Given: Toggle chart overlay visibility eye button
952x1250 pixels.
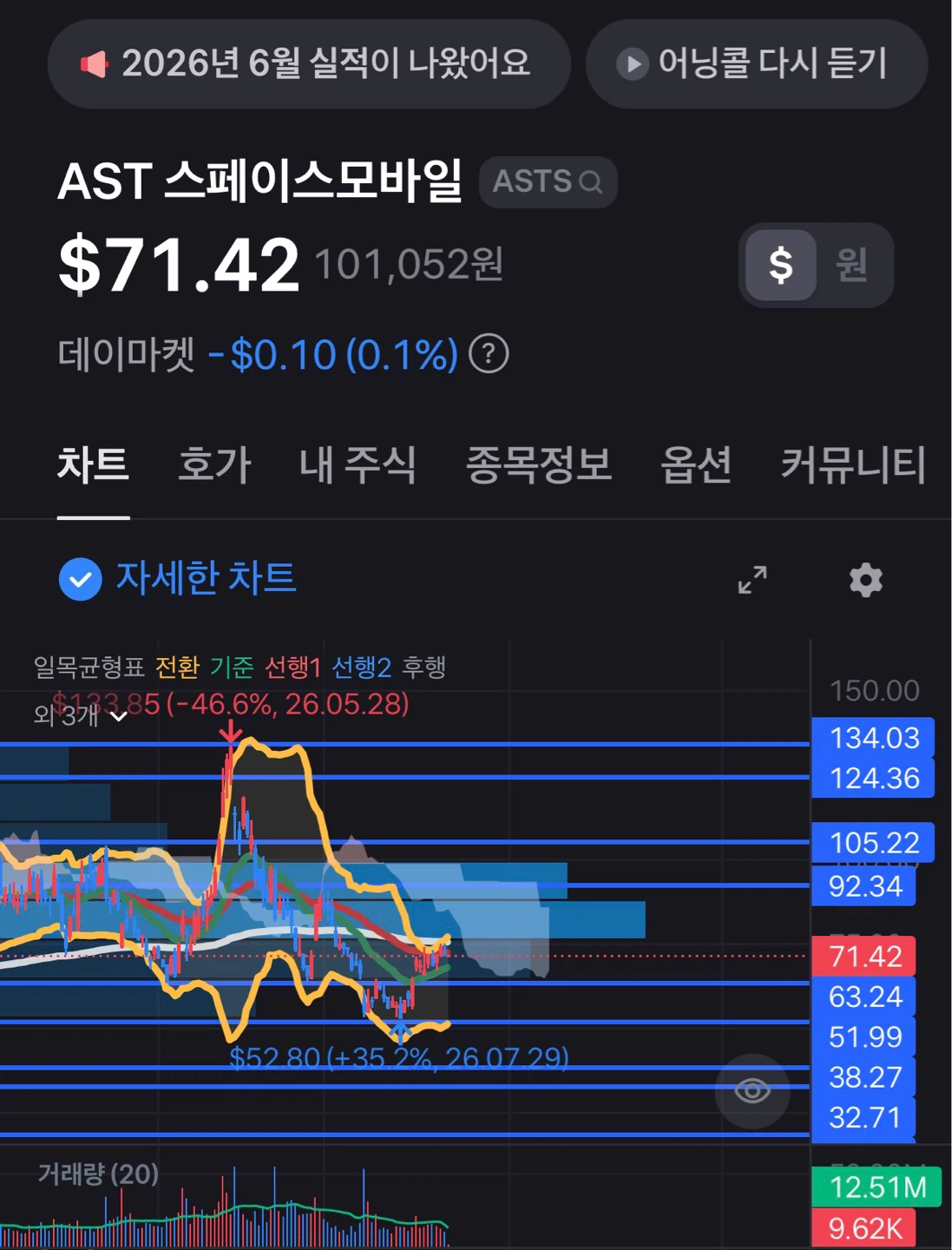Looking at the screenshot, I should pyautogui.click(x=752, y=1090).
